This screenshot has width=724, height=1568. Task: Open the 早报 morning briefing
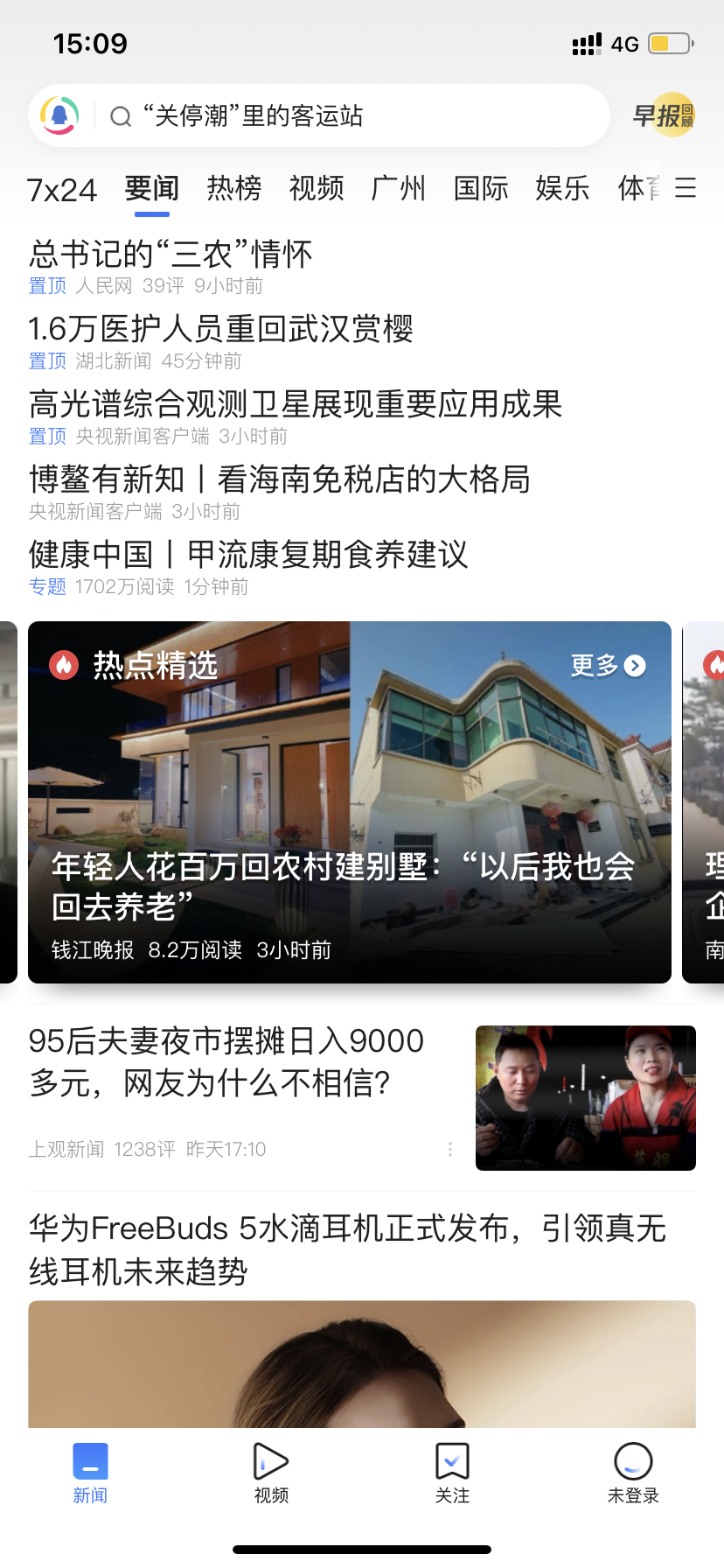(x=664, y=115)
